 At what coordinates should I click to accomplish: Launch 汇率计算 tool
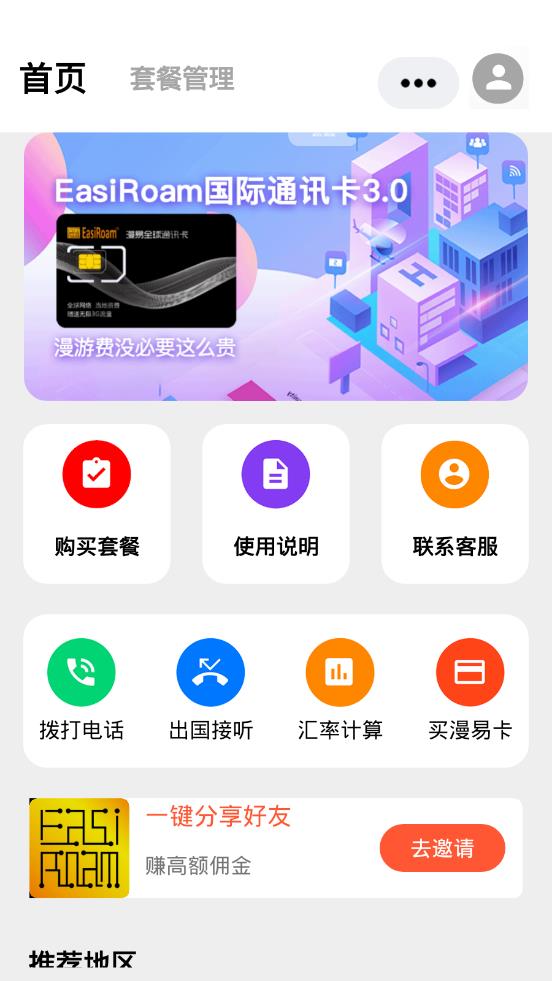point(340,690)
